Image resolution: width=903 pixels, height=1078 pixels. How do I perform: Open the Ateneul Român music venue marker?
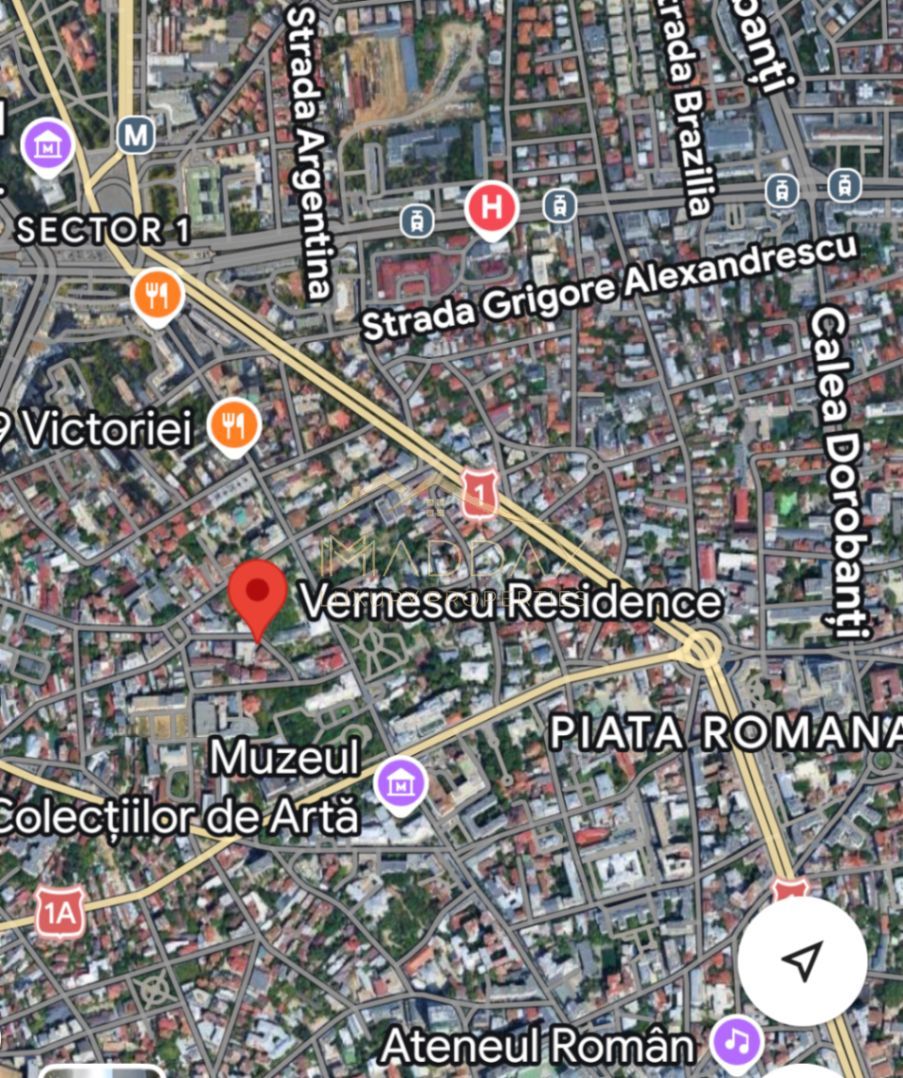(736, 1043)
